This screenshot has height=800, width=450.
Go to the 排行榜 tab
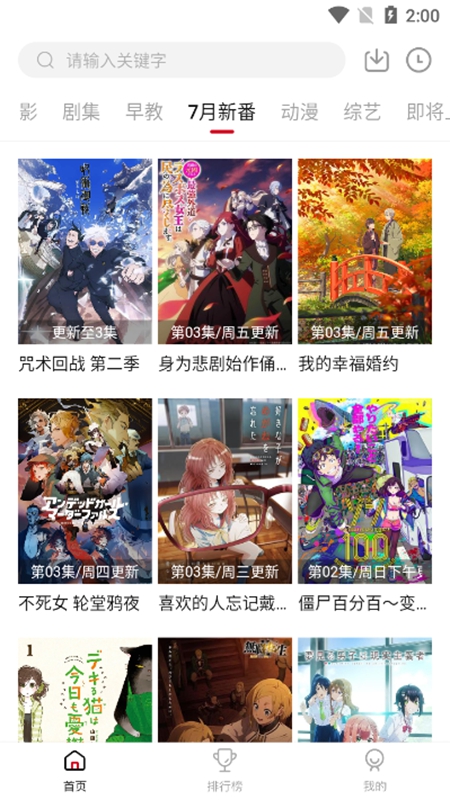(225, 770)
